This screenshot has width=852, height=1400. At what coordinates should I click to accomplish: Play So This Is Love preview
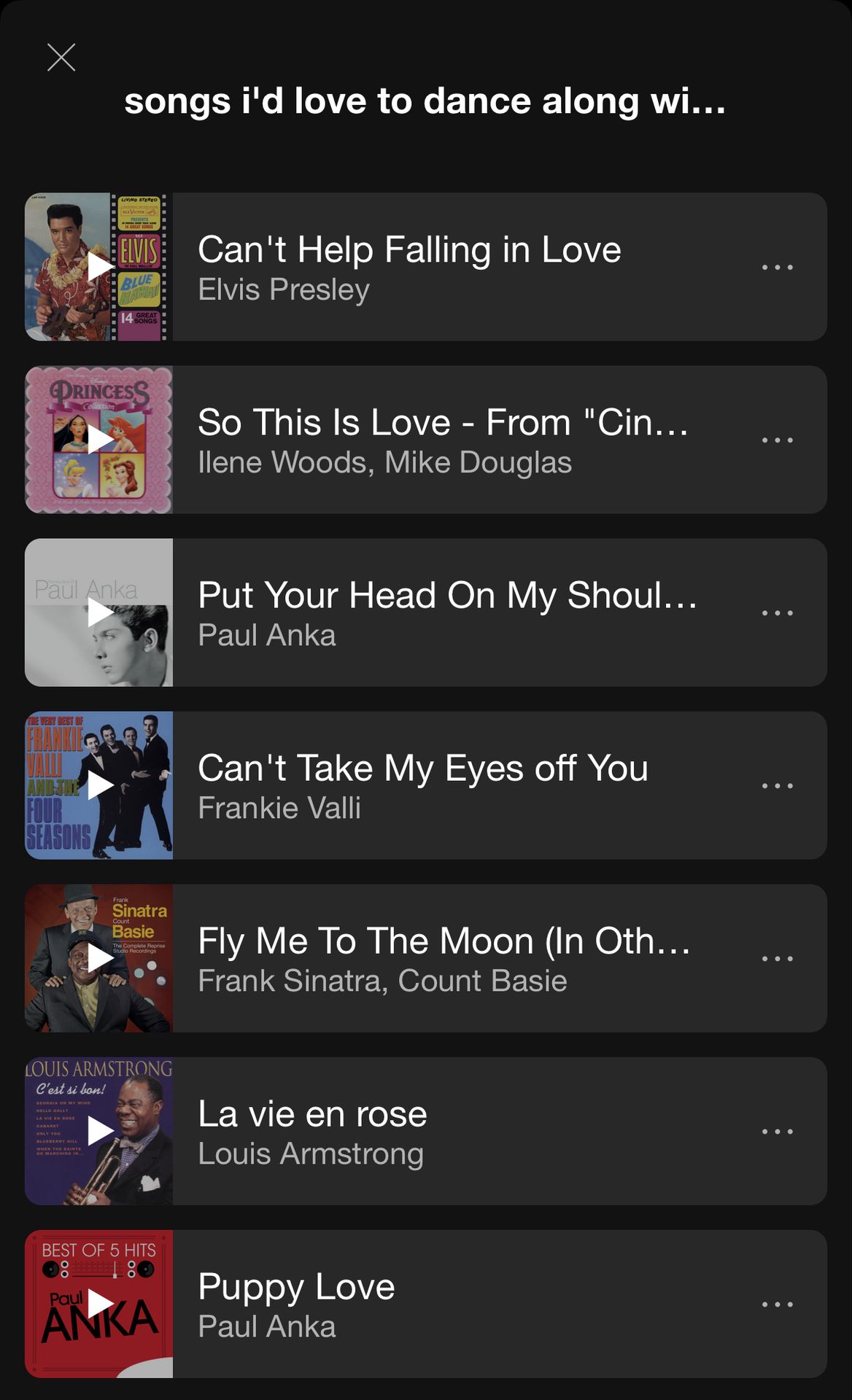pyautogui.click(x=100, y=440)
